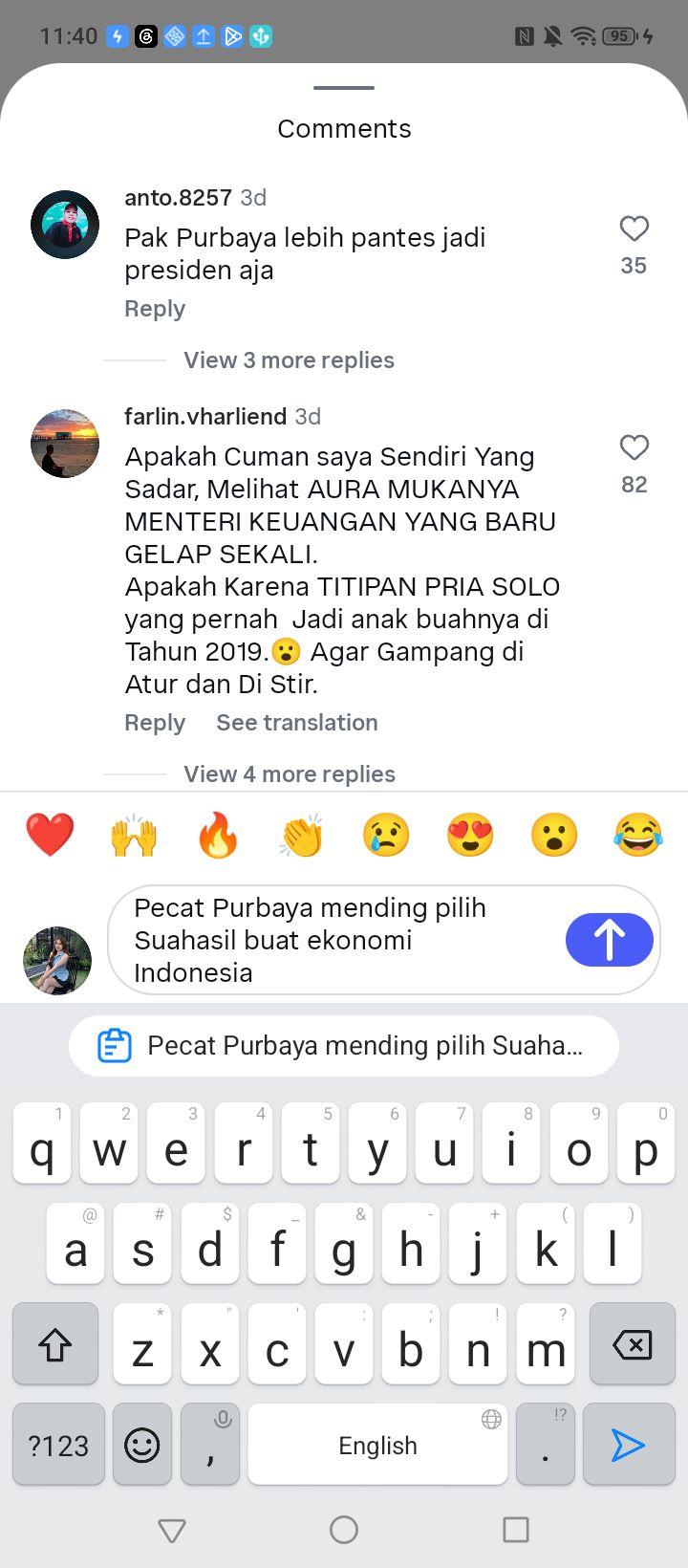Viewport: 688px width, 1568px height.
Task: Tap the keyboard backspace key
Action: point(633,1344)
